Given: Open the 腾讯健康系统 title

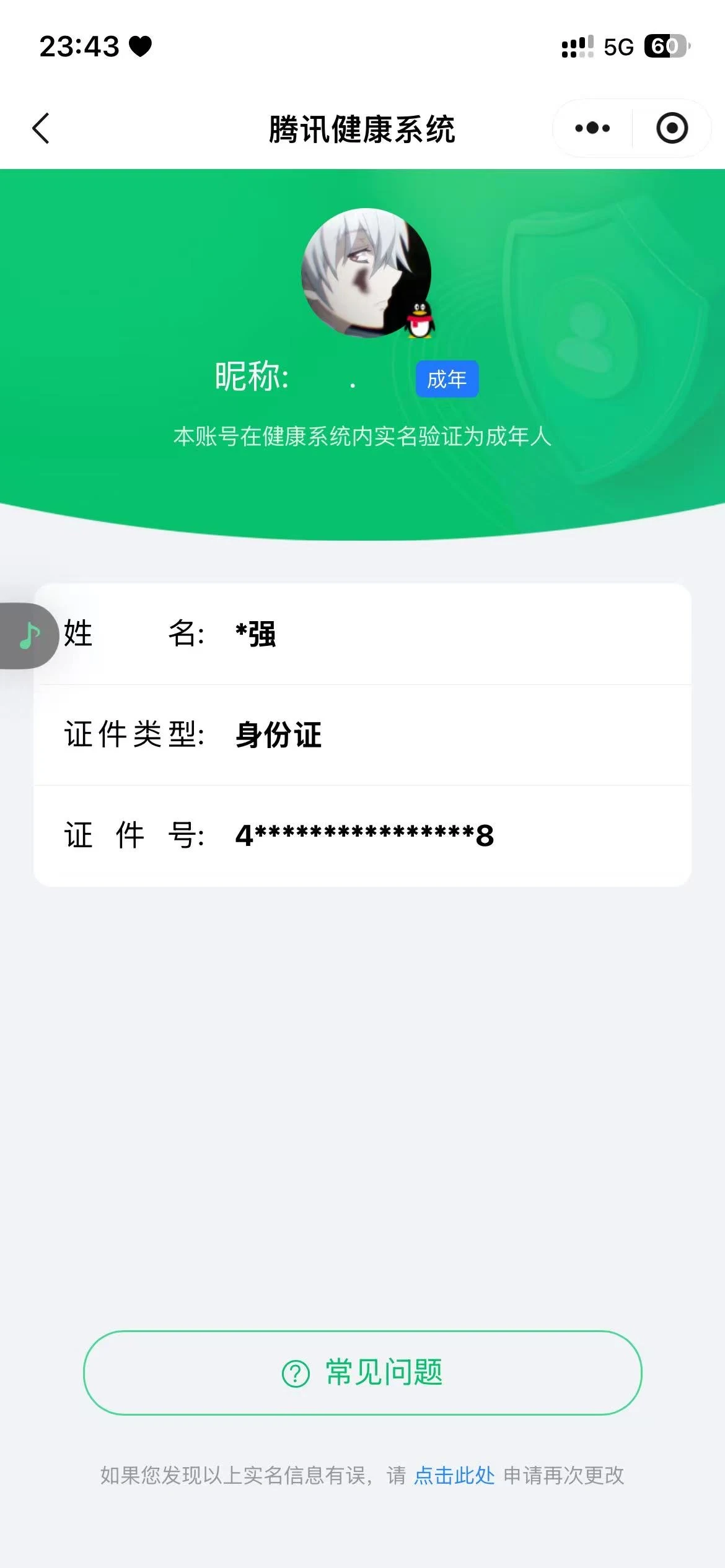Looking at the screenshot, I should (x=362, y=128).
